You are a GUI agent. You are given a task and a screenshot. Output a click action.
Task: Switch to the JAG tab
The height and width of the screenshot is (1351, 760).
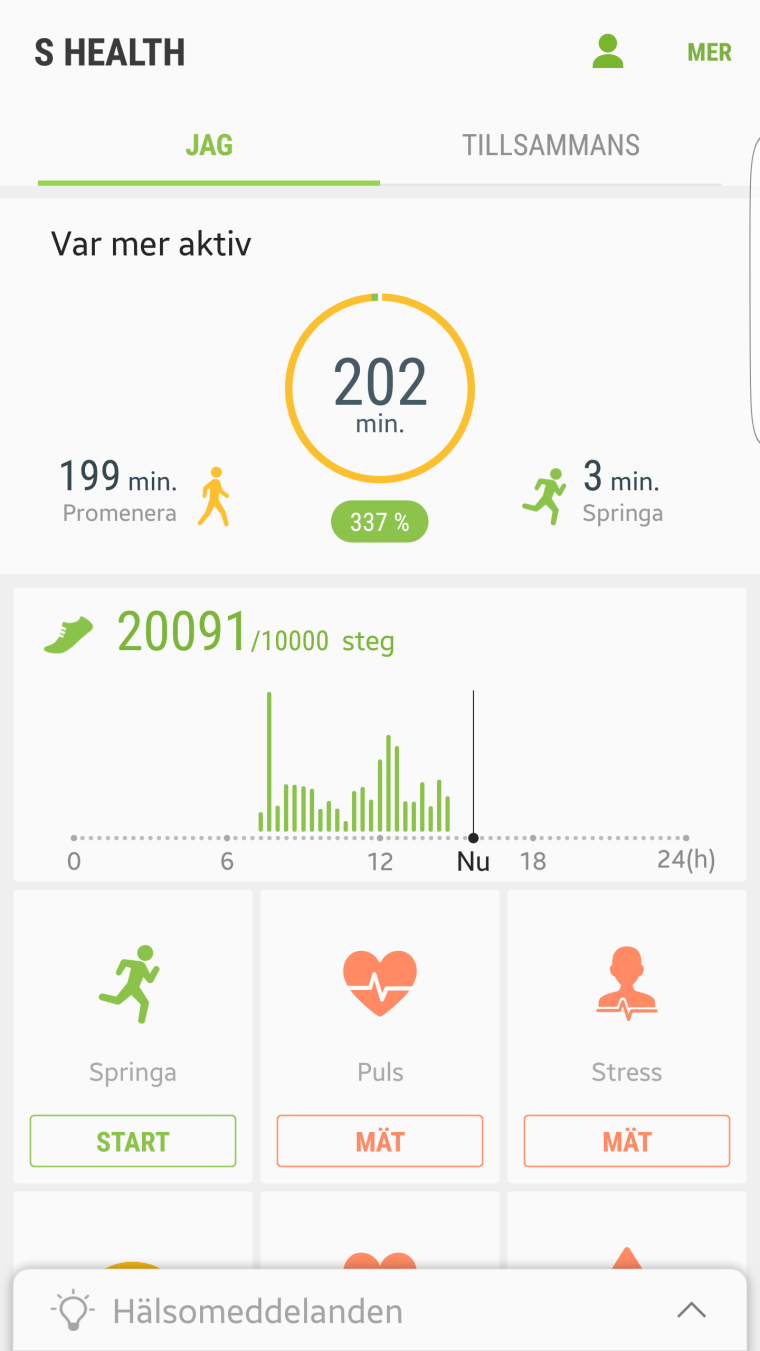(x=209, y=146)
